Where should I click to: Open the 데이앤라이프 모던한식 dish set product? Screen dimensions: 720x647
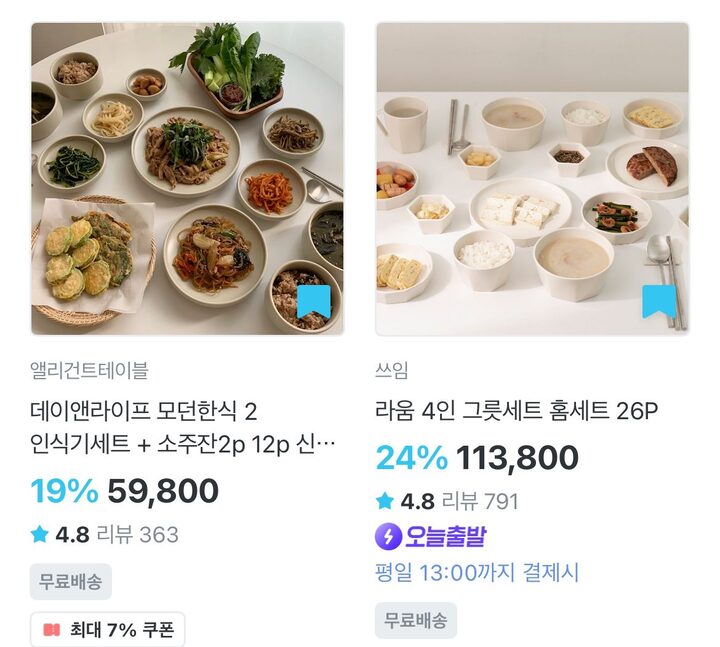pyautogui.click(x=187, y=178)
